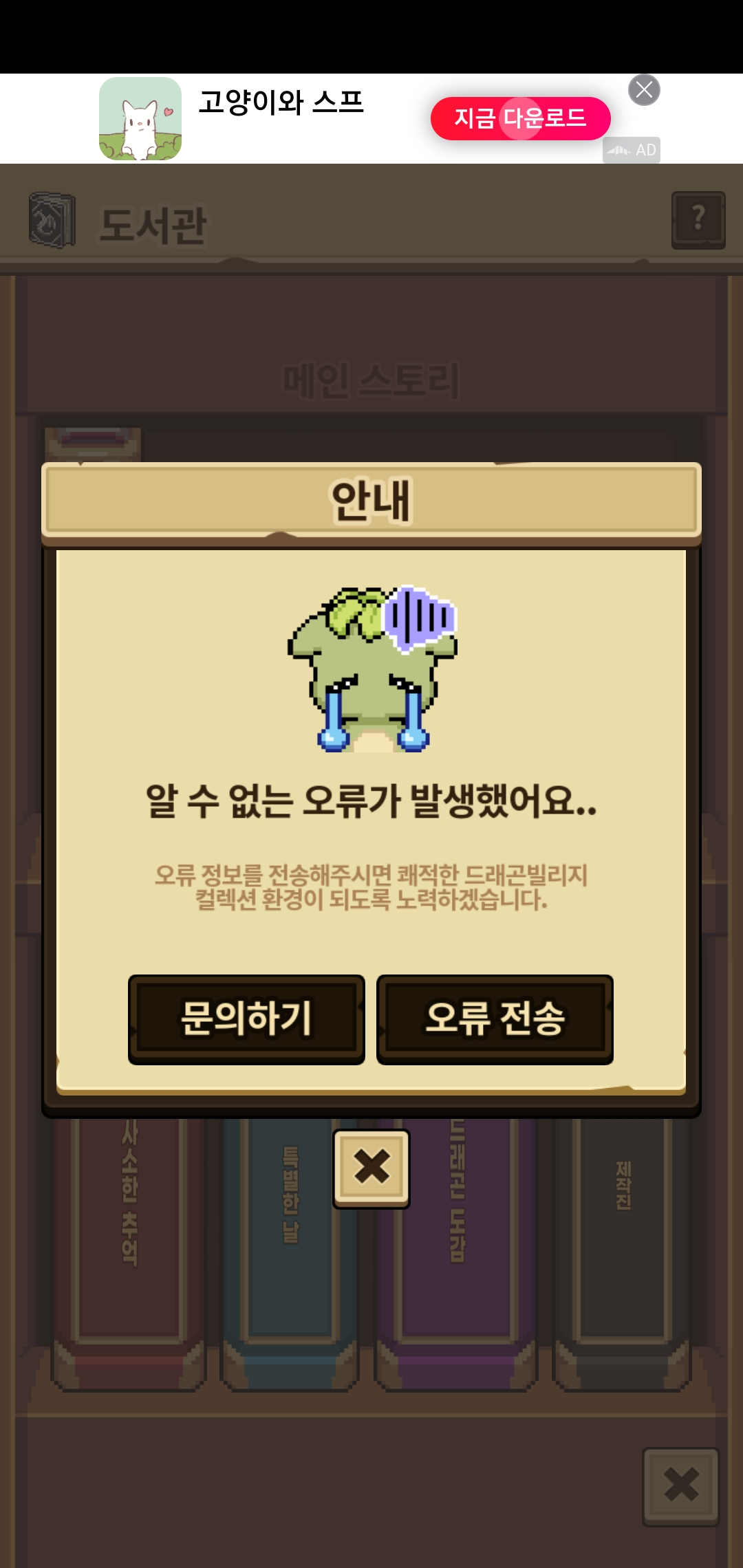
Task: Close the 안내 error dialog
Action: coord(371,1168)
